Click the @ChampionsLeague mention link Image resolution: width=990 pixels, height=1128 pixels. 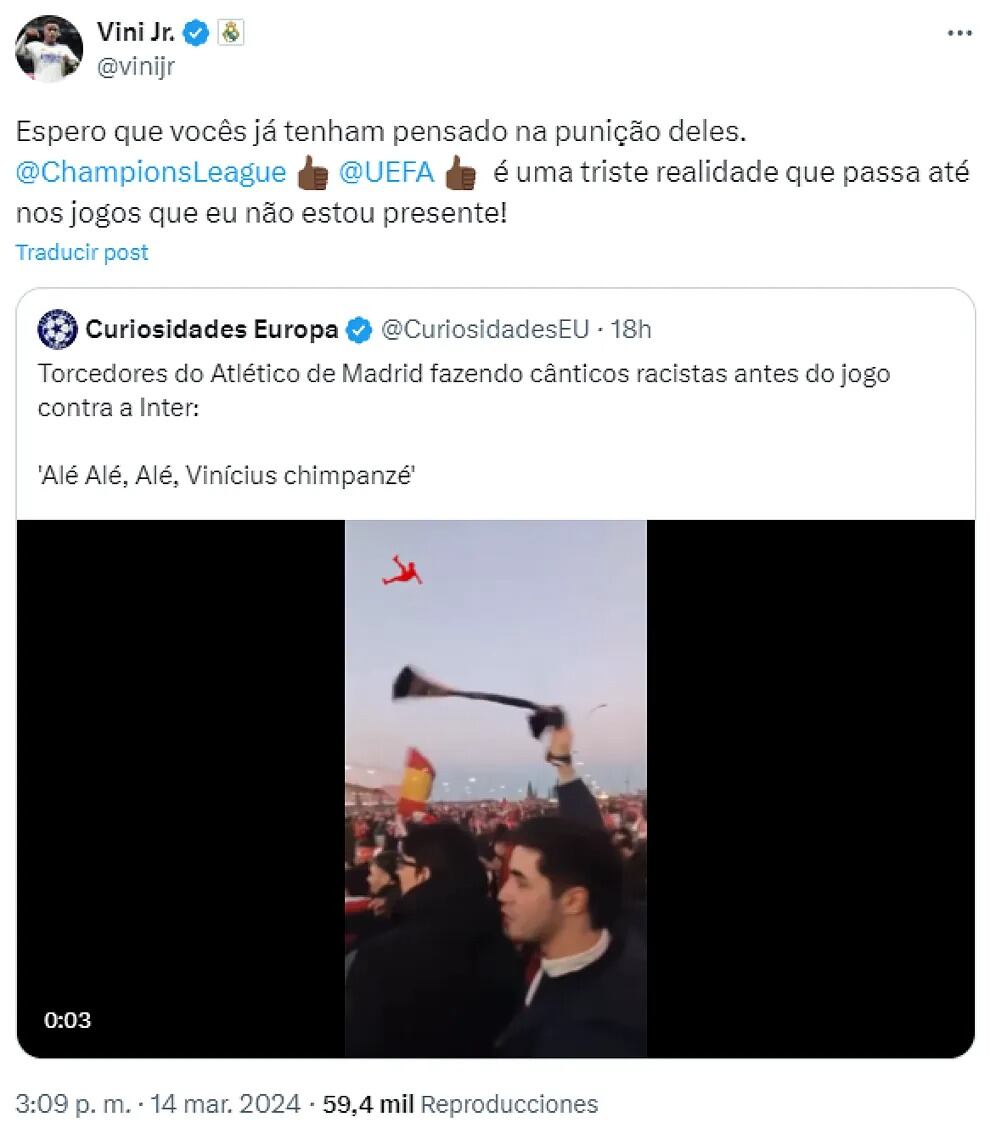pos(148,171)
